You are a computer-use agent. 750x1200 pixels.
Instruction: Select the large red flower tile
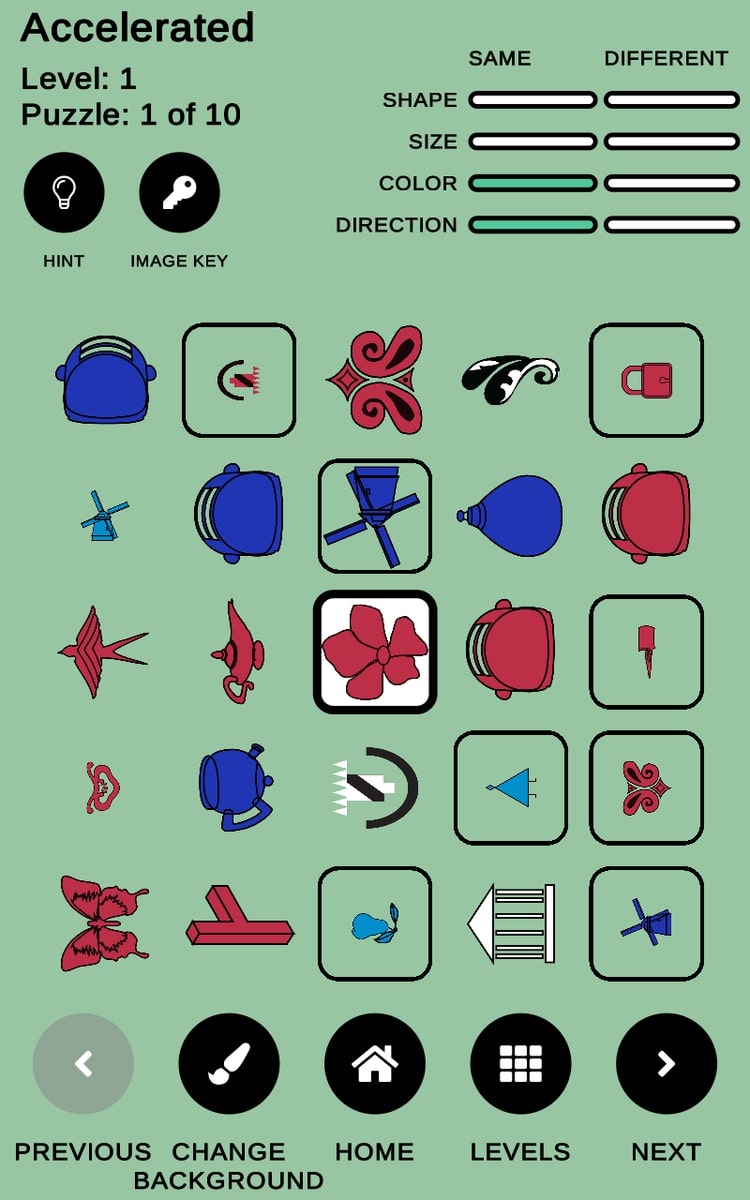(375, 652)
